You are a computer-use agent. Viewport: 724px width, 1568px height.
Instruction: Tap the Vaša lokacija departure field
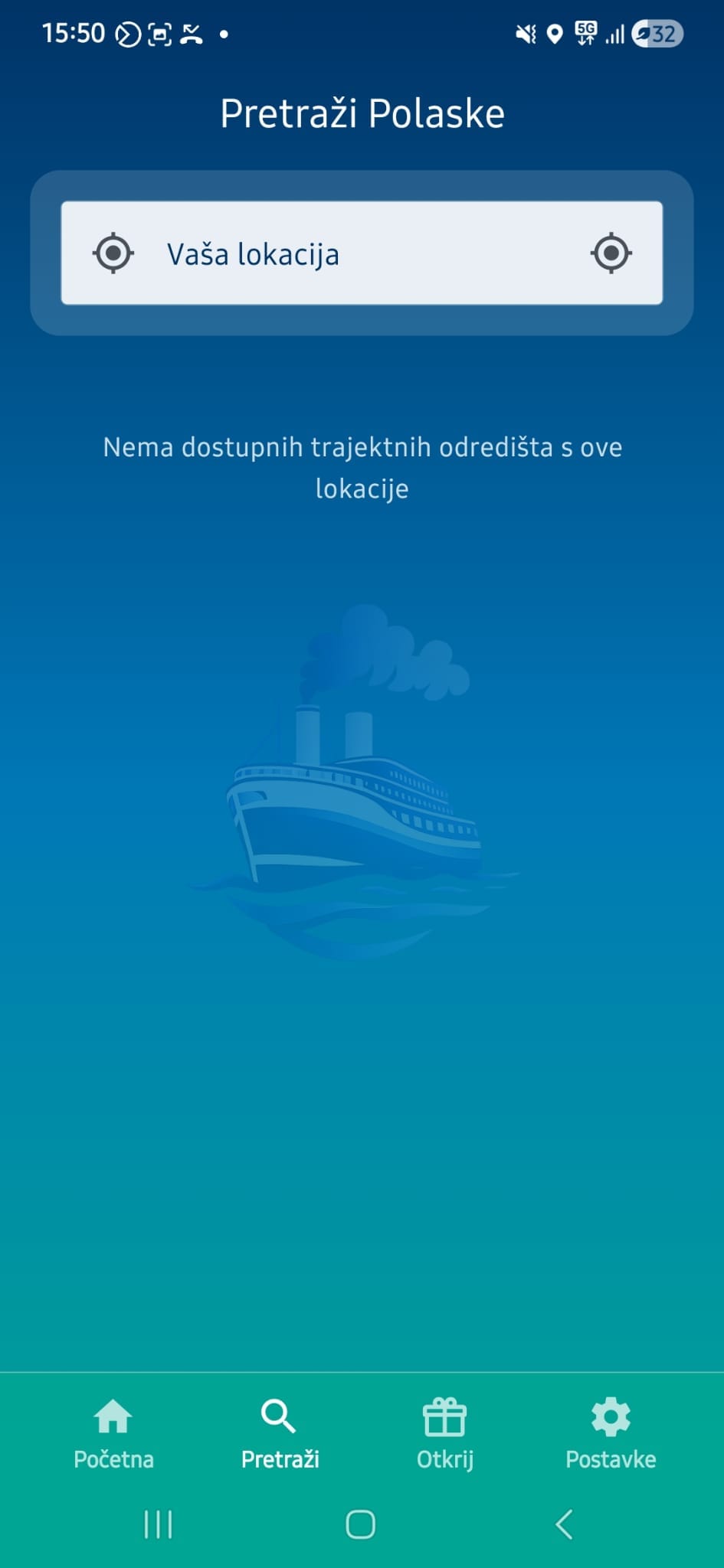tap(345, 253)
